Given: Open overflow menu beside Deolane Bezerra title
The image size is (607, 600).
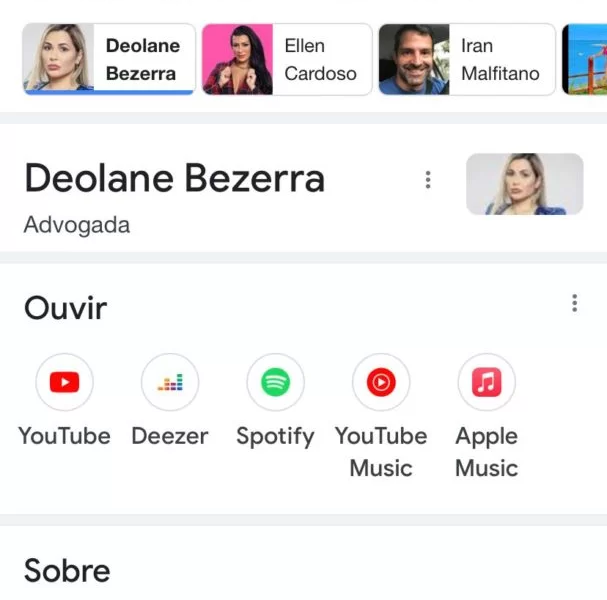Looking at the screenshot, I should click(428, 180).
